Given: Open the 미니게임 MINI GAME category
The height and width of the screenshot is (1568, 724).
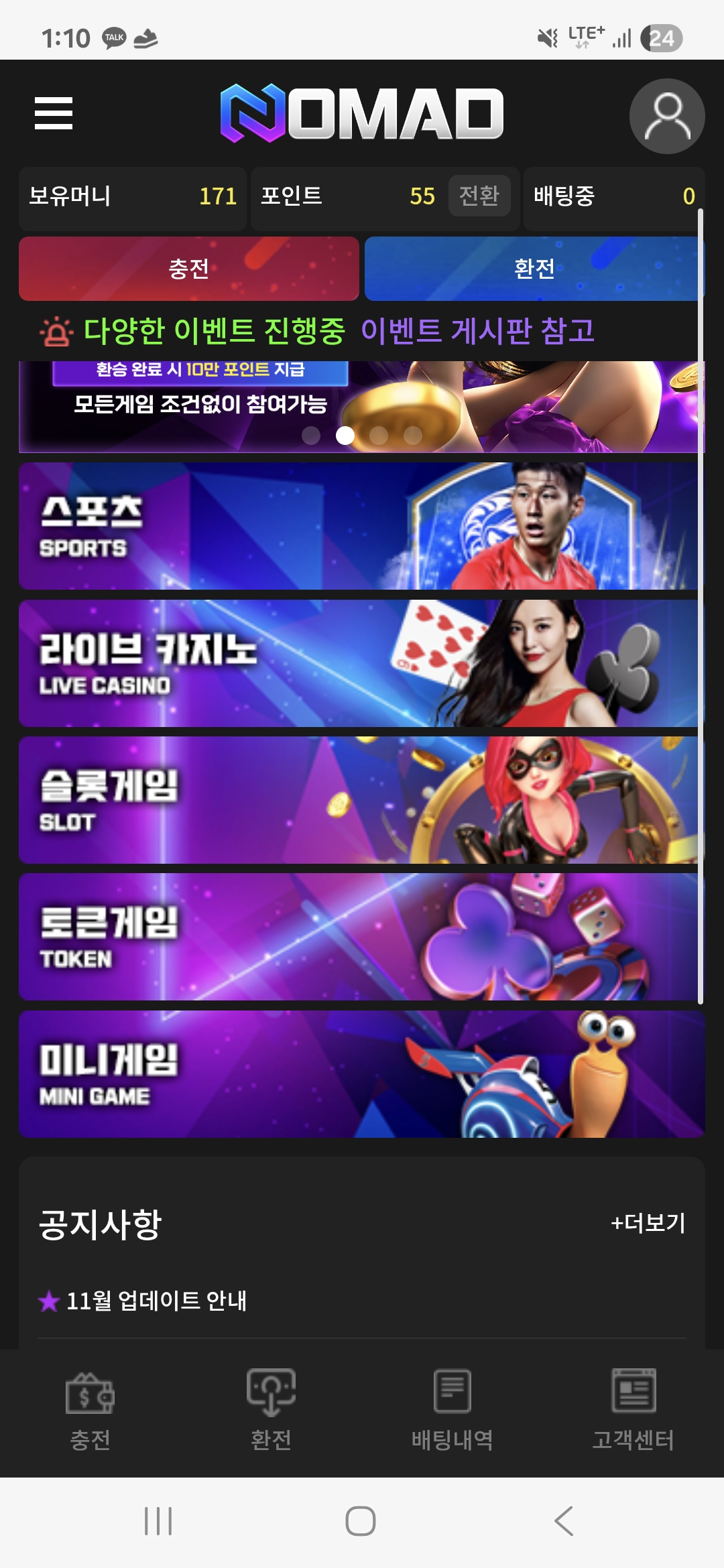Looking at the screenshot, I should pyautogui.click(x=361, y=1074).
